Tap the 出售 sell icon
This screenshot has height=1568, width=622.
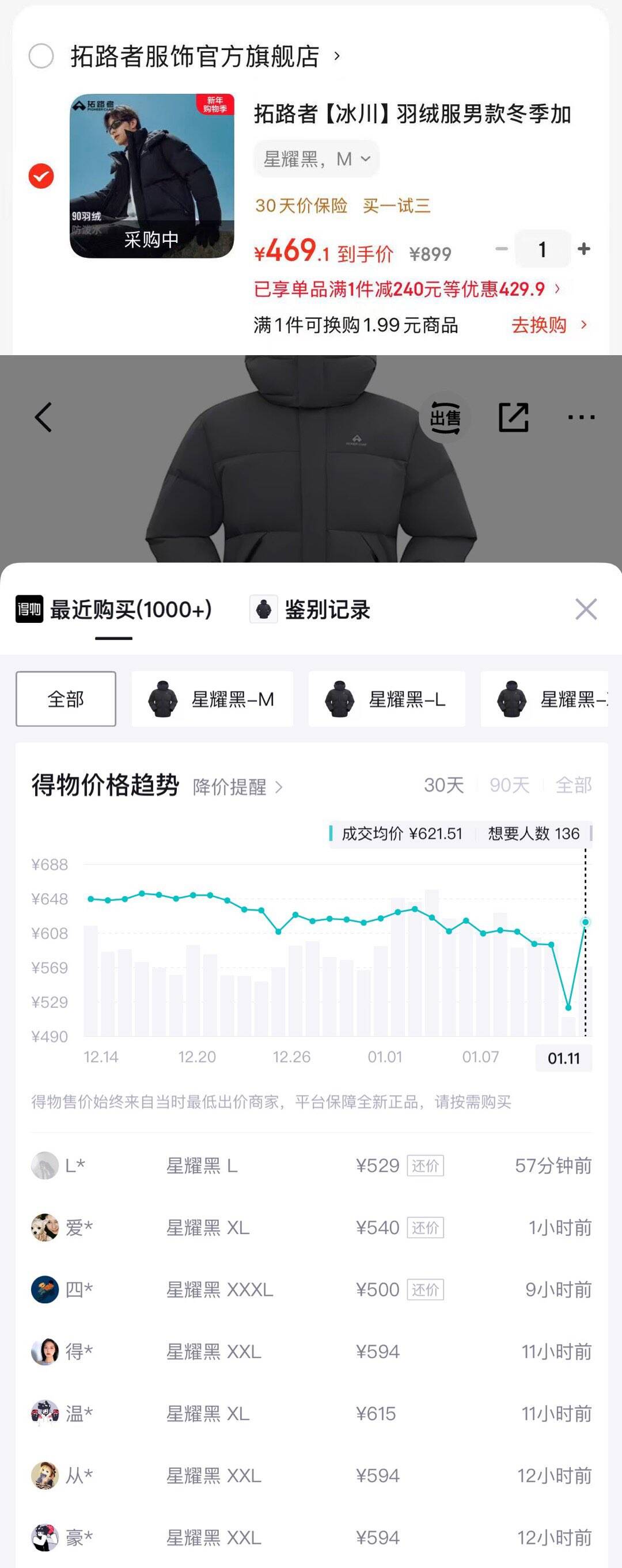(445, 418)
